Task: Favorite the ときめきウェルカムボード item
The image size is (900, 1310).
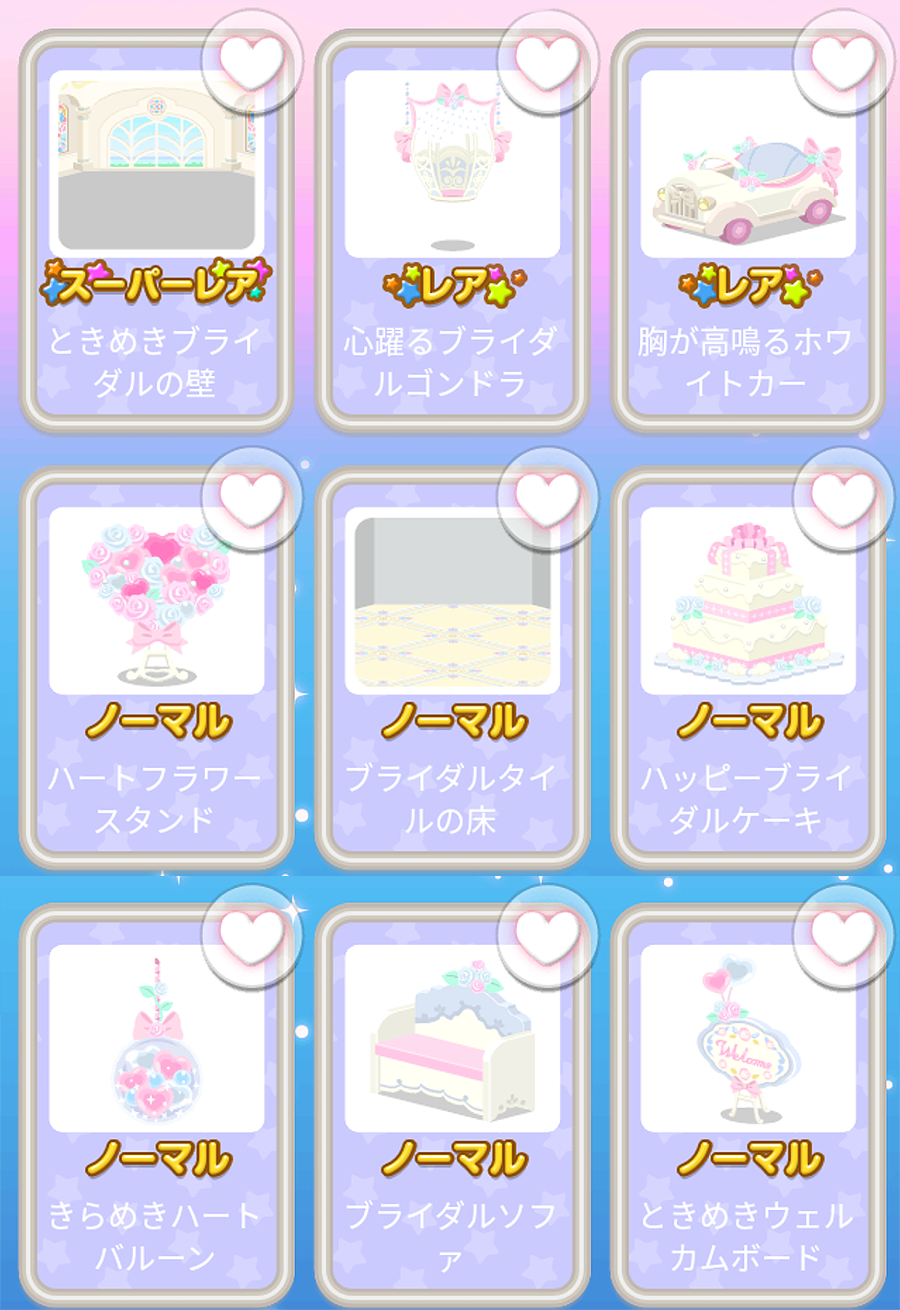Action: (x=842, y=933)
